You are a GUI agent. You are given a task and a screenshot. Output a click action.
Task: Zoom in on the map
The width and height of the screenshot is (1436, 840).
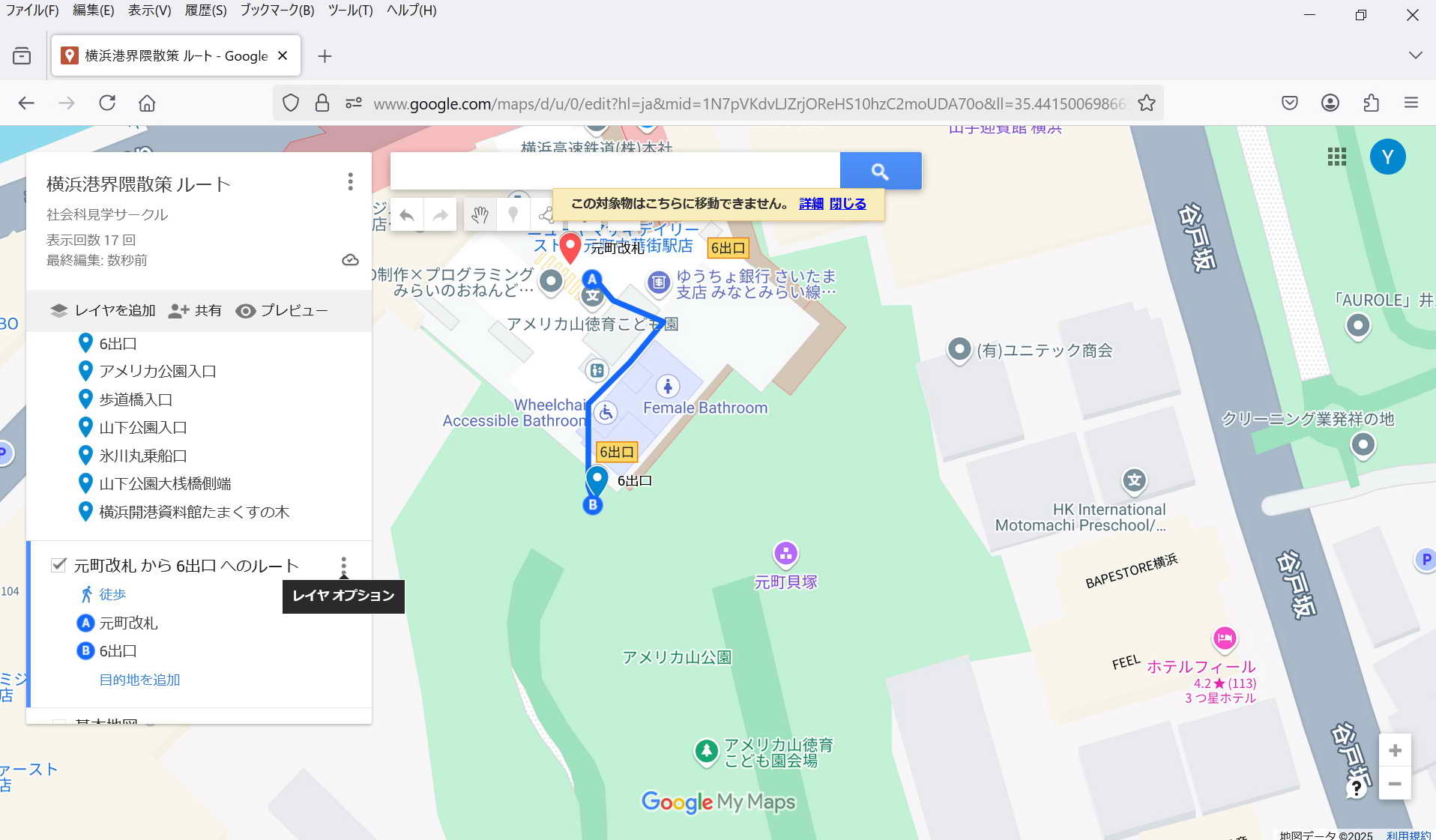1395,750
